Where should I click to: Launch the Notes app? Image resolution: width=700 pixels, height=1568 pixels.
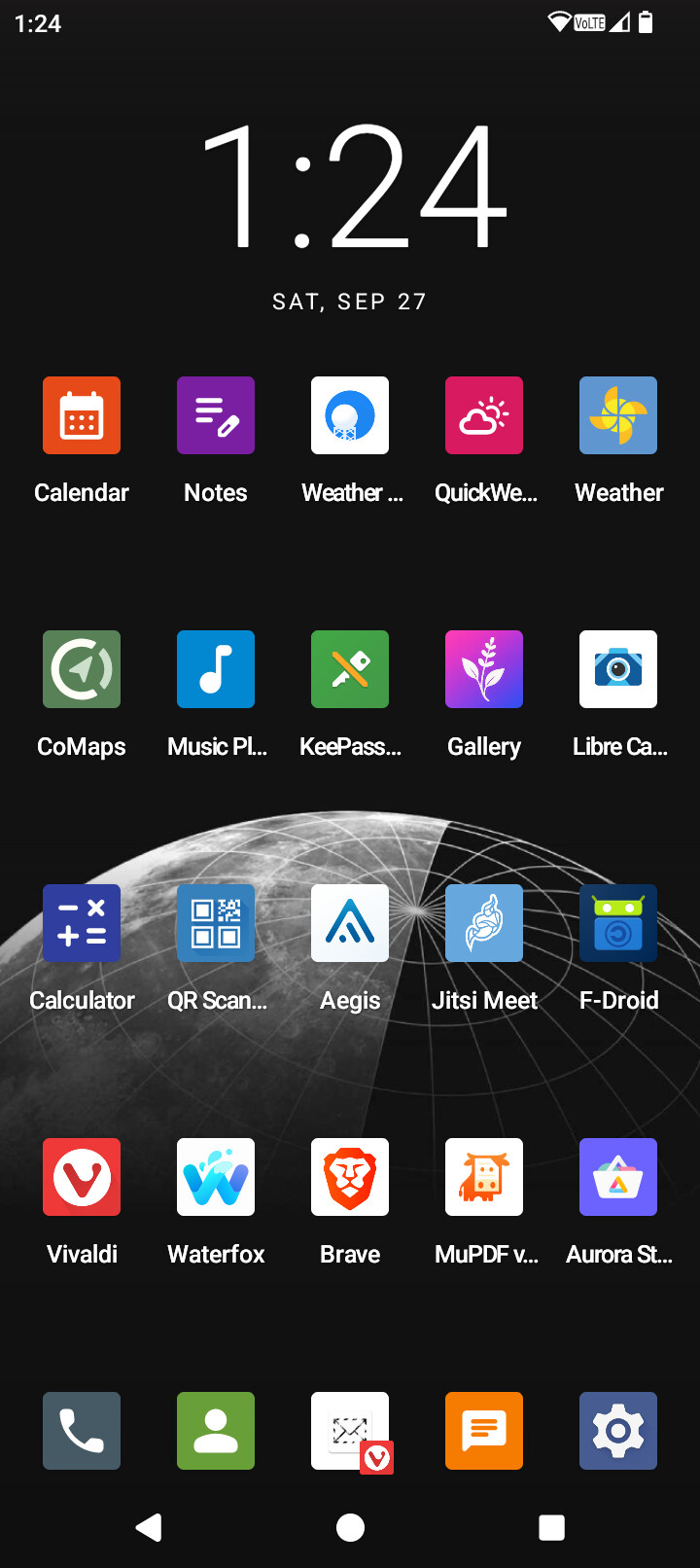[216, 415]
